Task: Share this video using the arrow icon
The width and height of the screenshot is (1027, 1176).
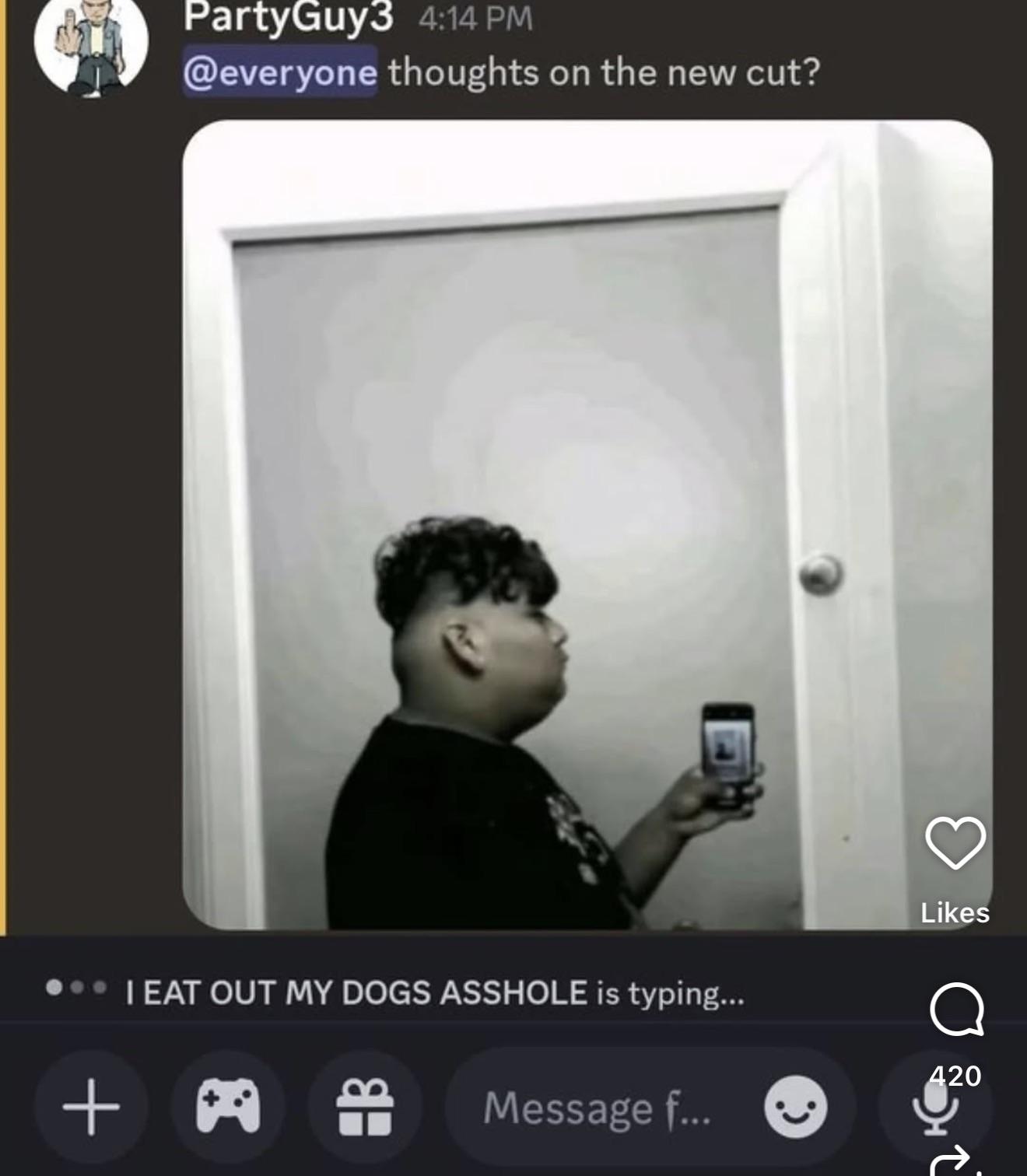Action: [952, 1162]
